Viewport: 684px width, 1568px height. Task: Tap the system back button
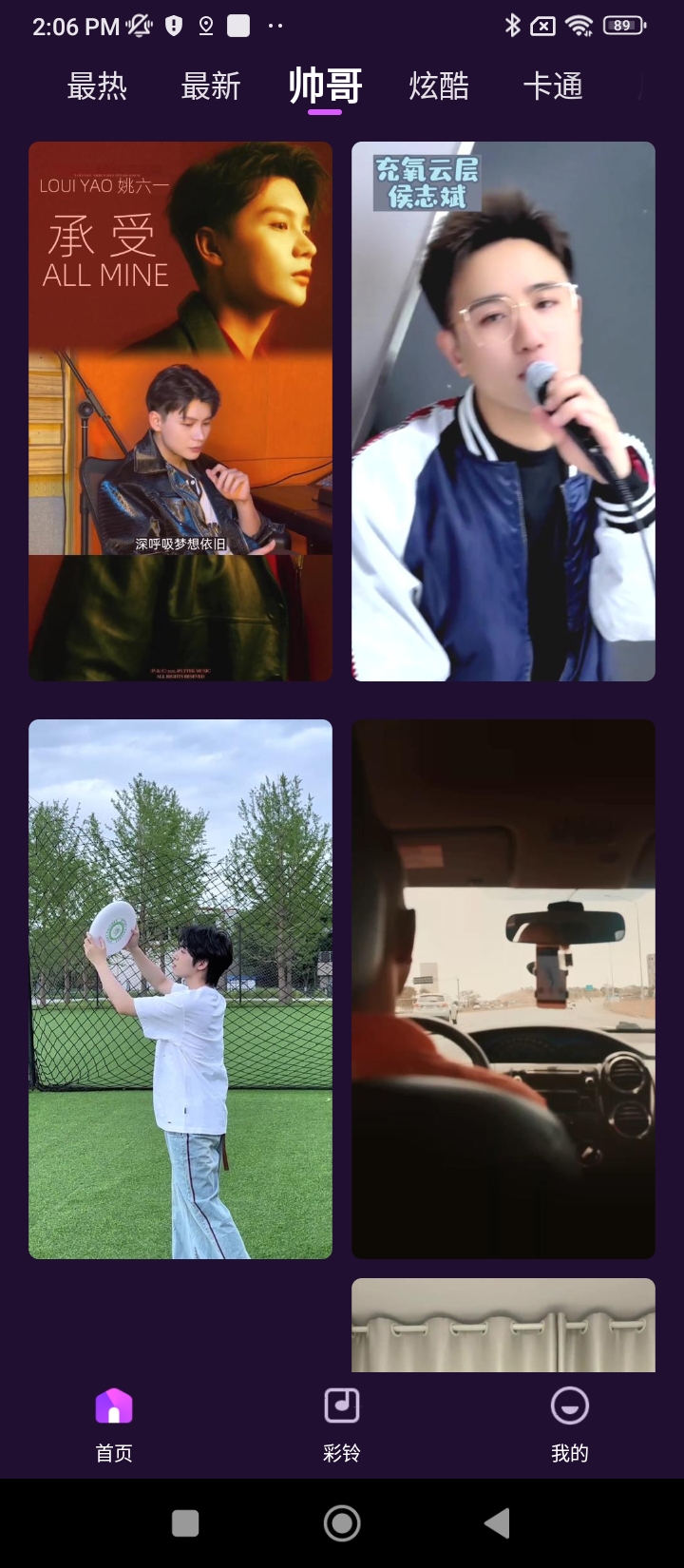(497, 1523)
